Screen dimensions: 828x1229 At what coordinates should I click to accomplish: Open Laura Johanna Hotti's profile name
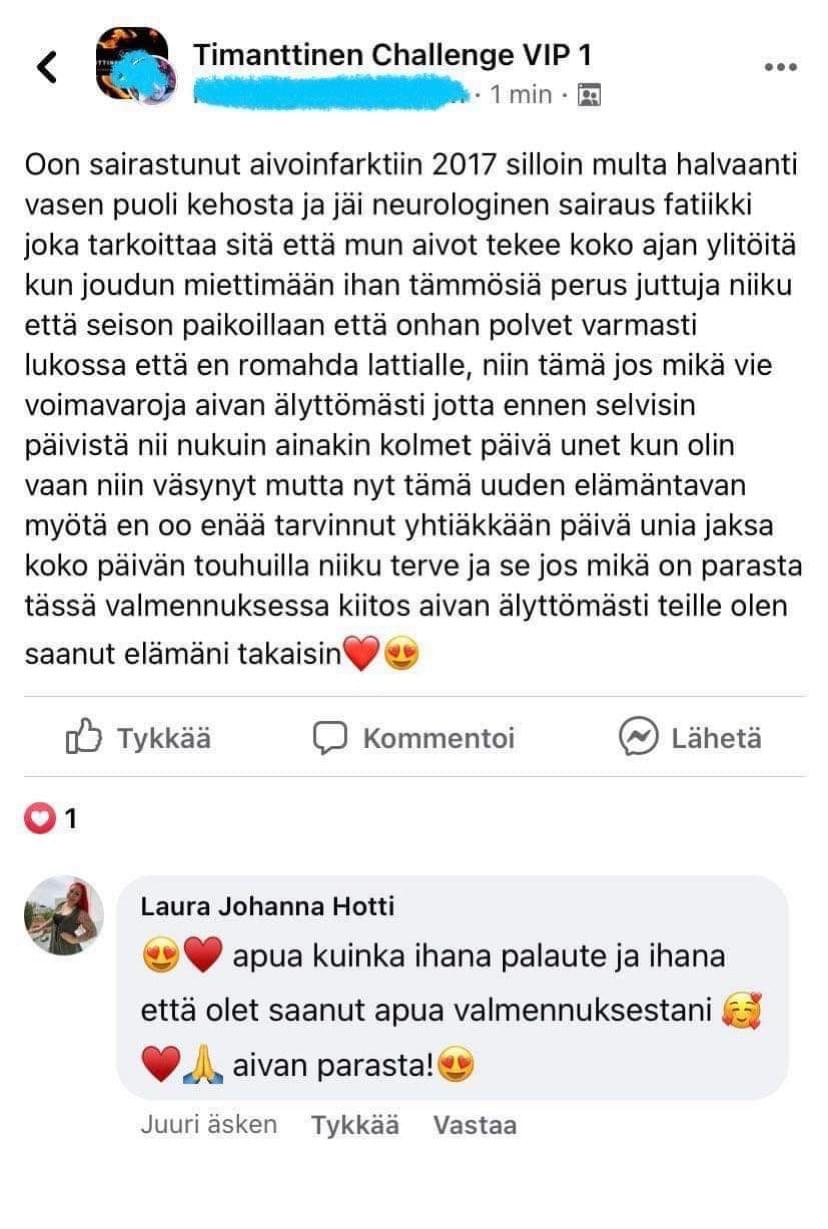point(267,907)
